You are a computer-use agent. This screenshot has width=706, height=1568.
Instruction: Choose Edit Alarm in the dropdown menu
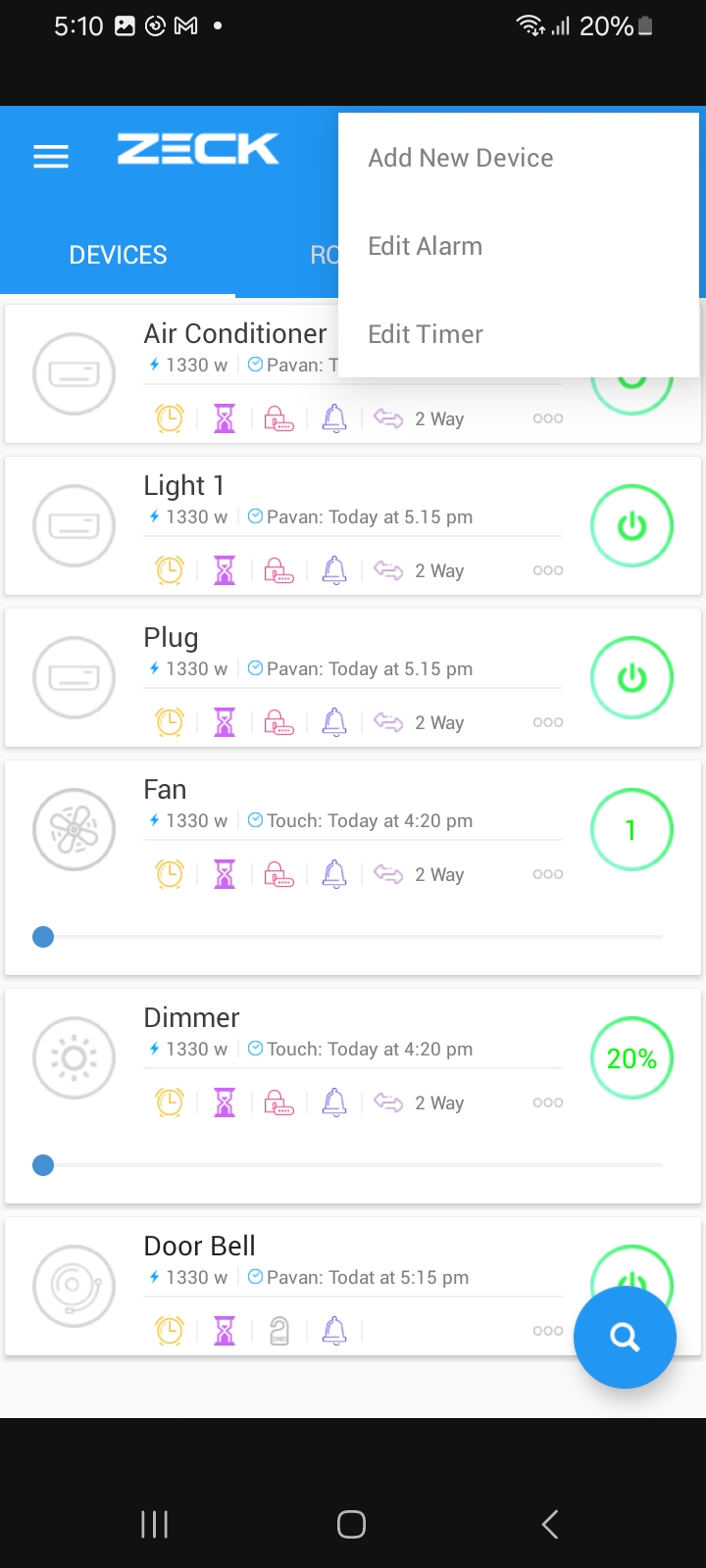[x=425, y=246]
